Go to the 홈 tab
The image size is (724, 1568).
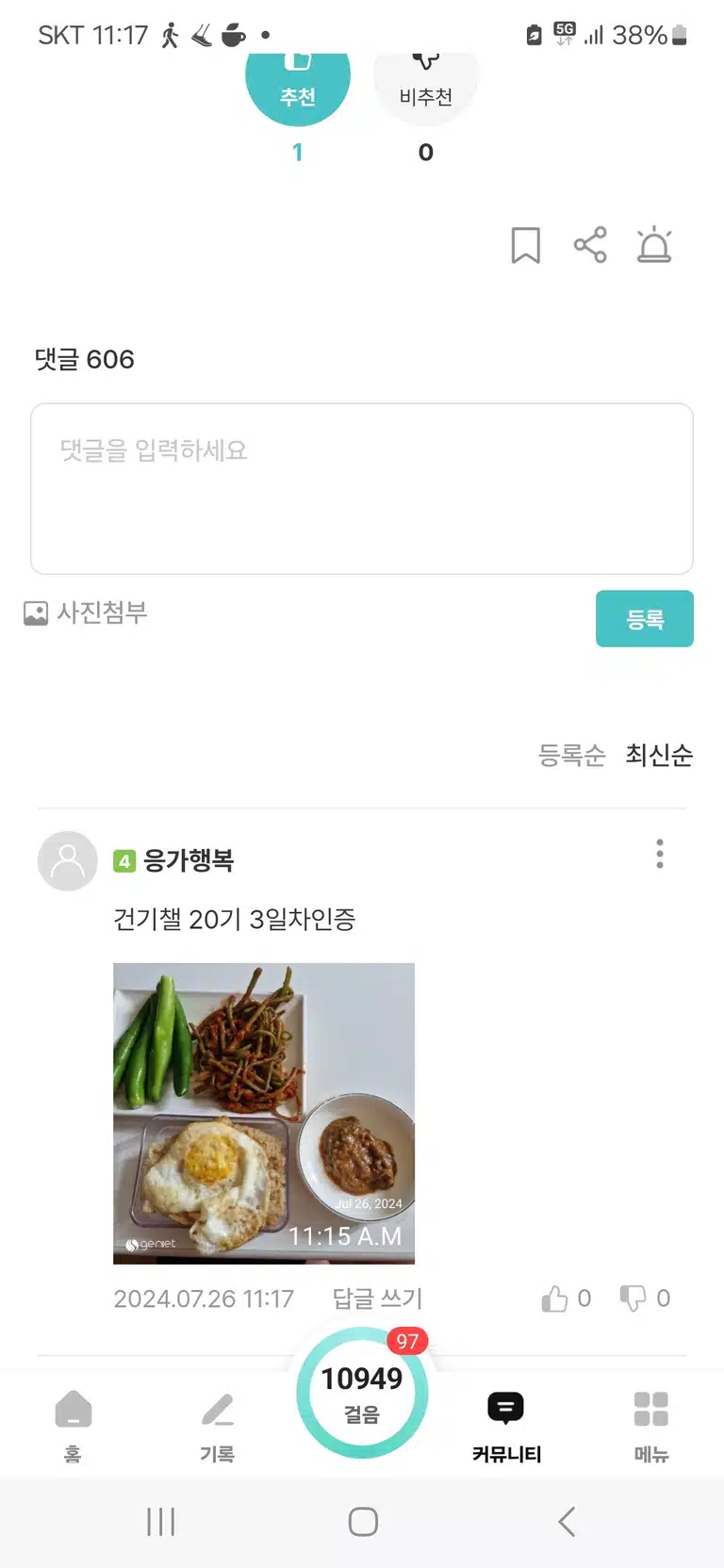[73, 1426]
